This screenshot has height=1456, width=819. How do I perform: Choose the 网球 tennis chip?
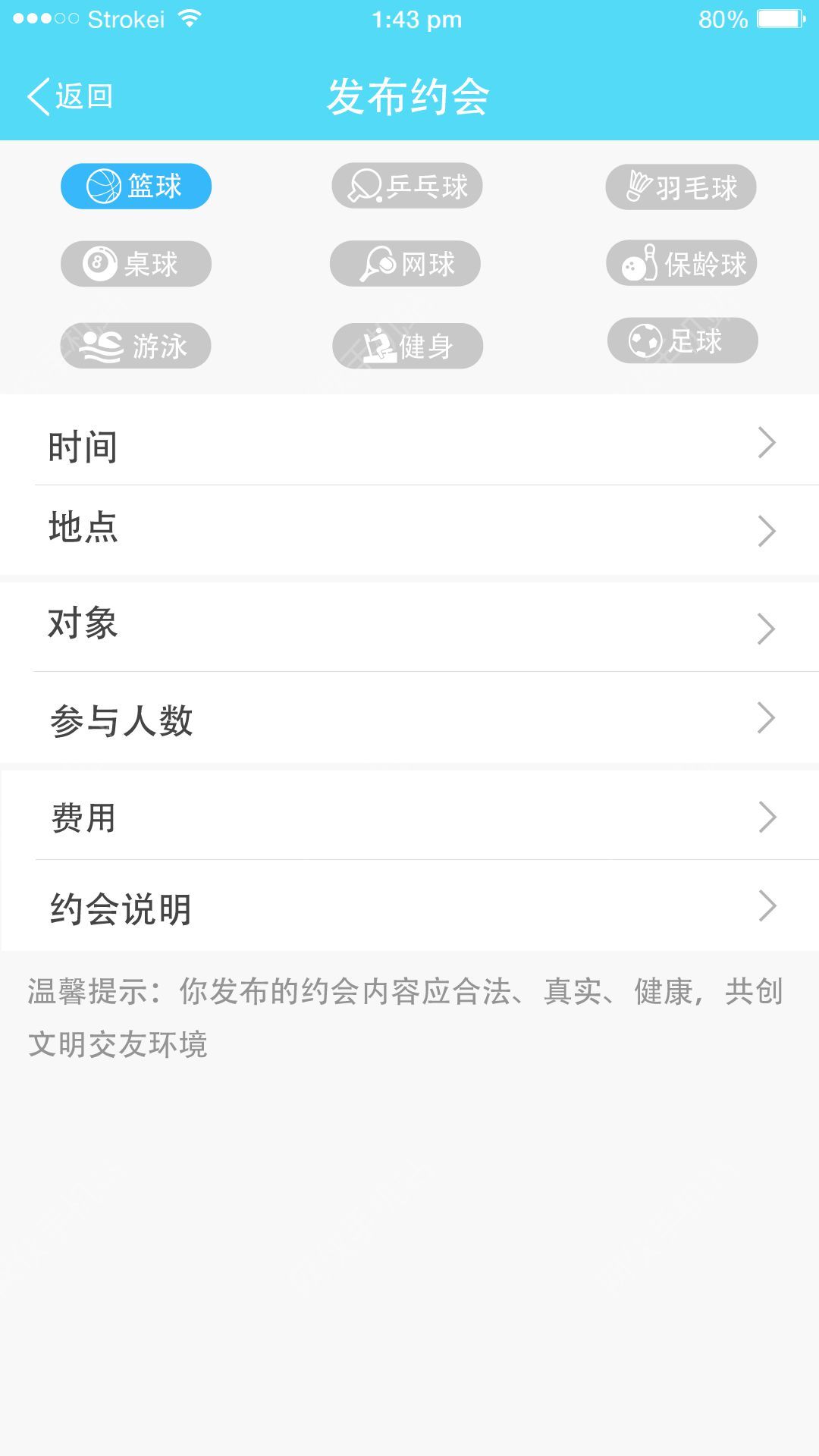[x=405, y=264]
